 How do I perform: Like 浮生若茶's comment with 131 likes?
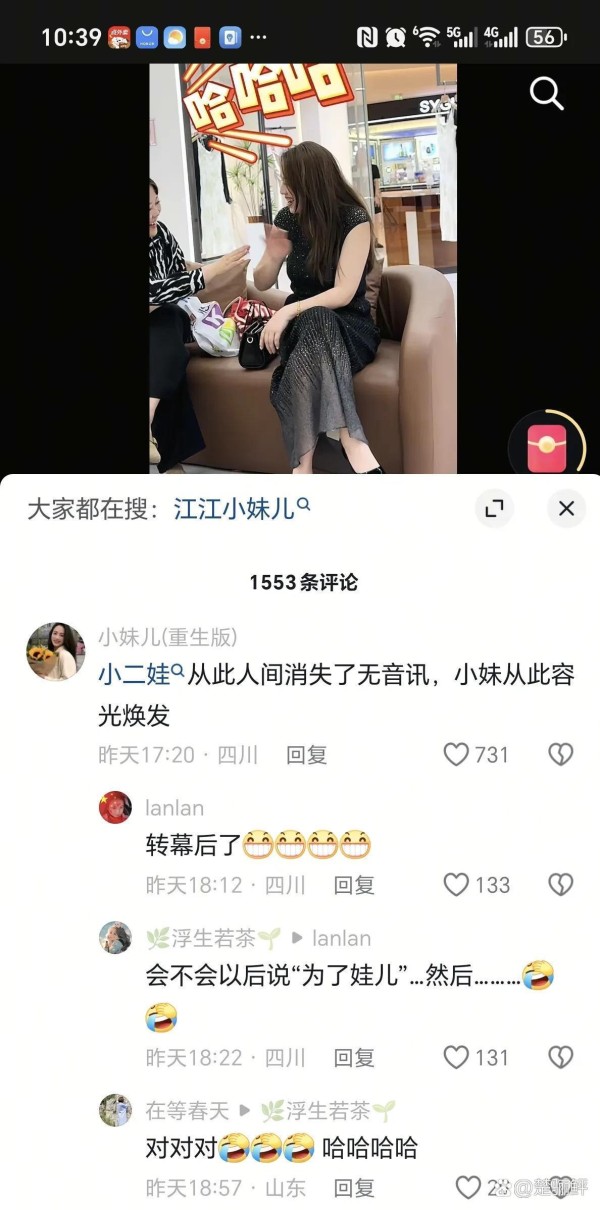pos(457,1057)
